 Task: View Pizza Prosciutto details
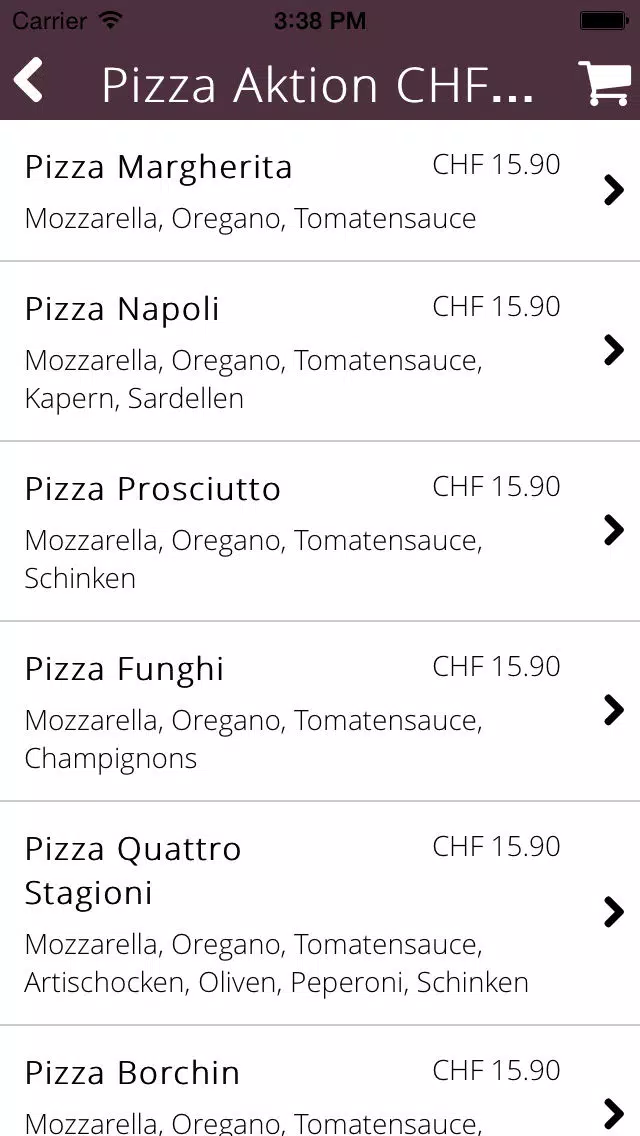pos(320,531)
